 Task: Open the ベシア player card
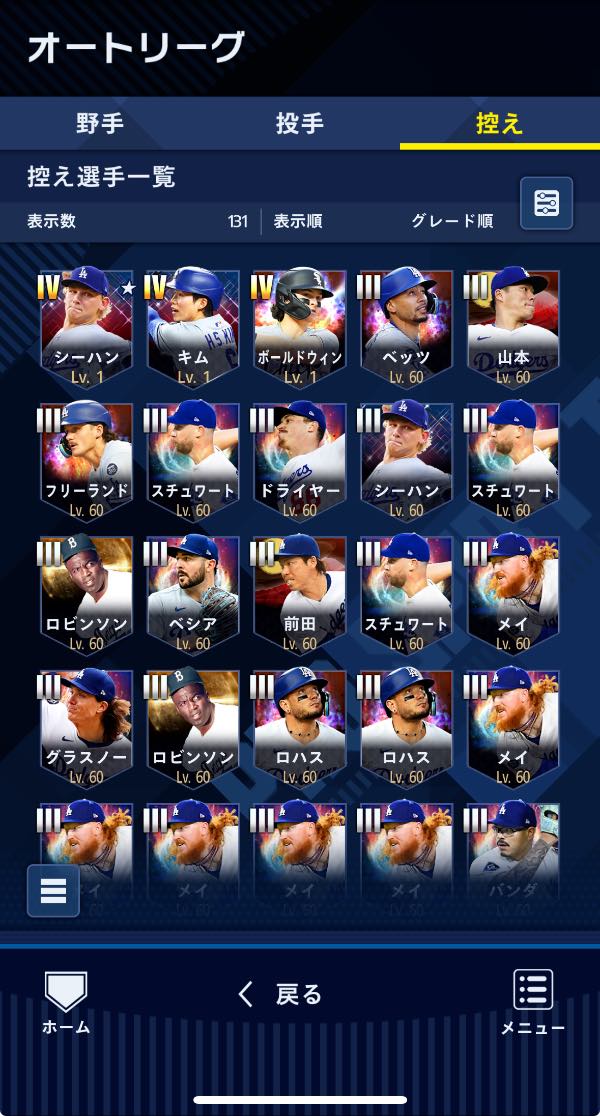[192, 593]
